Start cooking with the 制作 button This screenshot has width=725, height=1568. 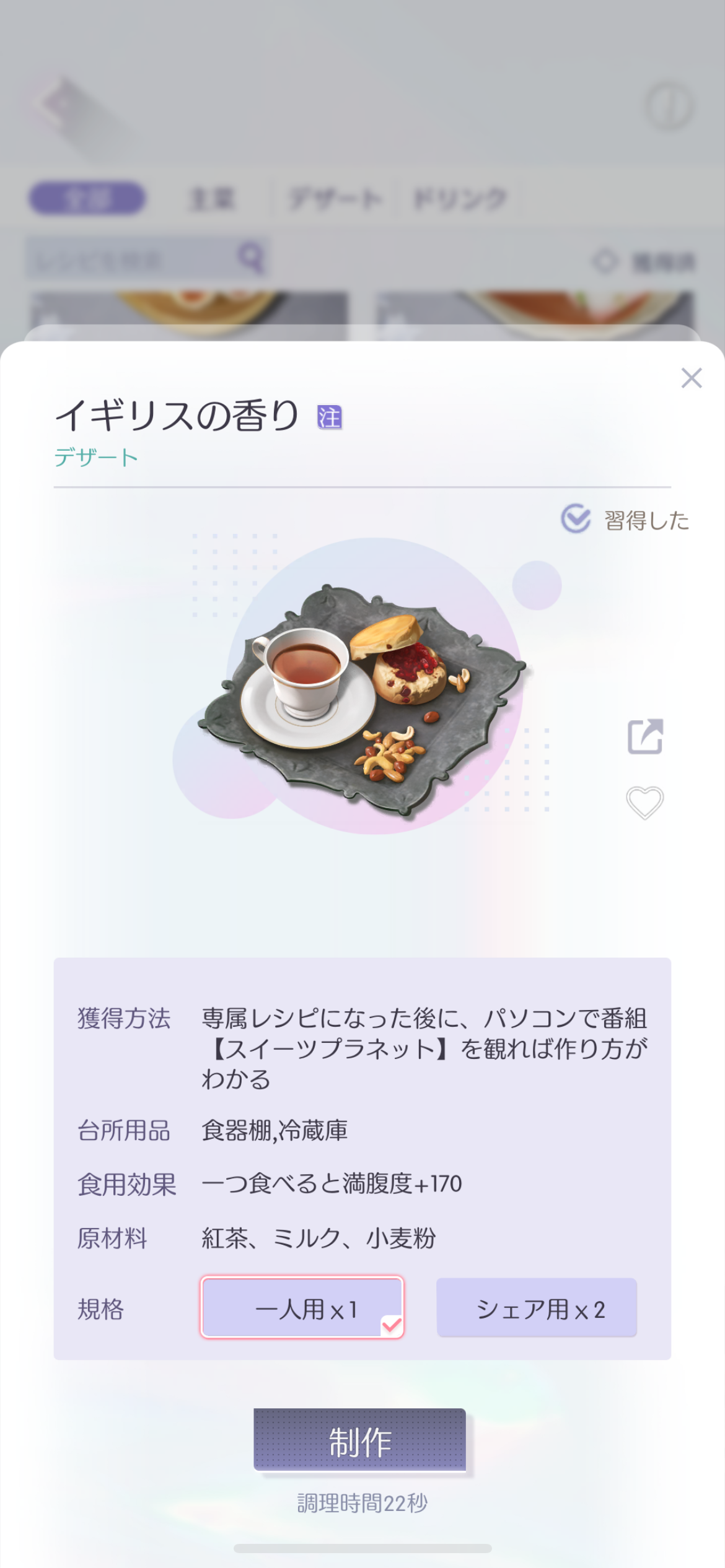coord(360,1440)
